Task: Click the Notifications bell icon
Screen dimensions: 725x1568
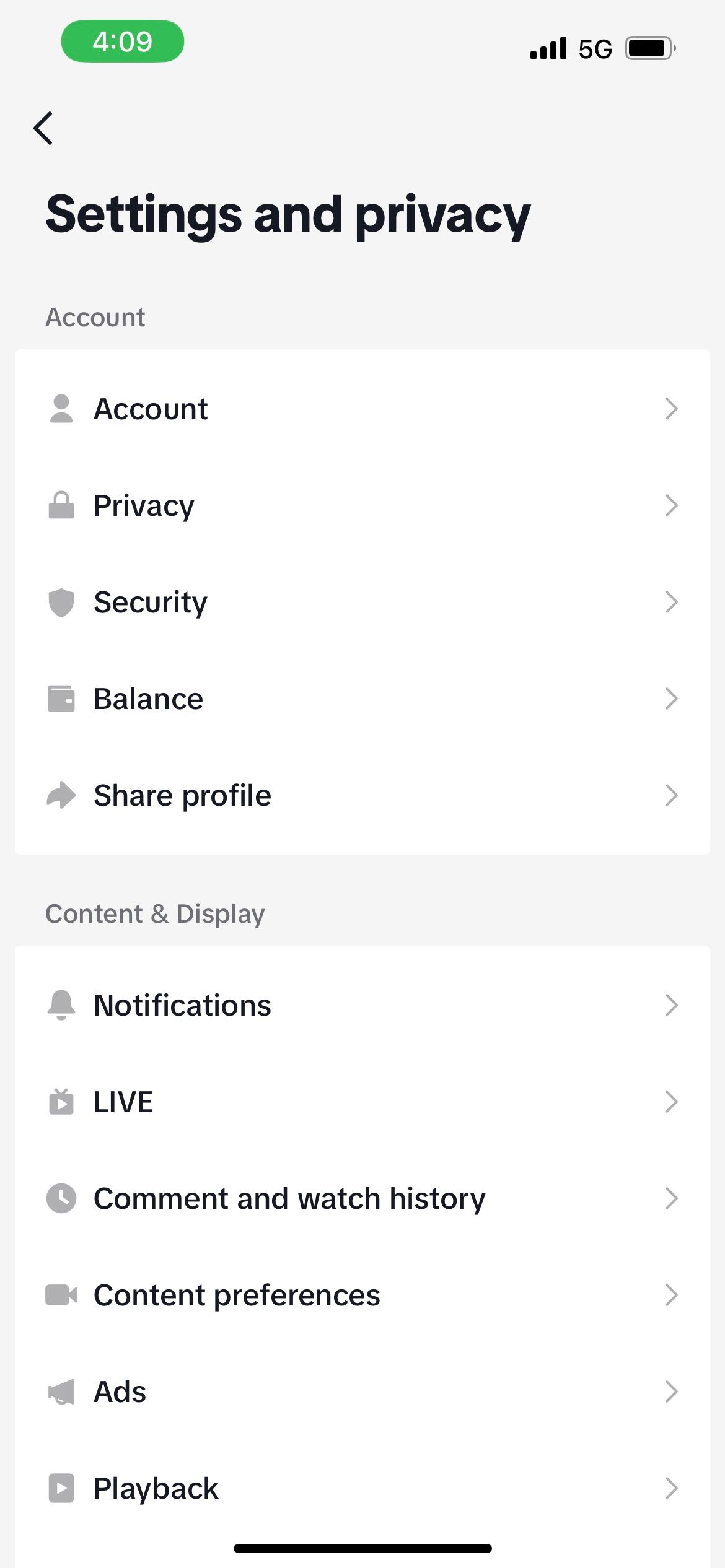Action: [x=60, y=1004]
